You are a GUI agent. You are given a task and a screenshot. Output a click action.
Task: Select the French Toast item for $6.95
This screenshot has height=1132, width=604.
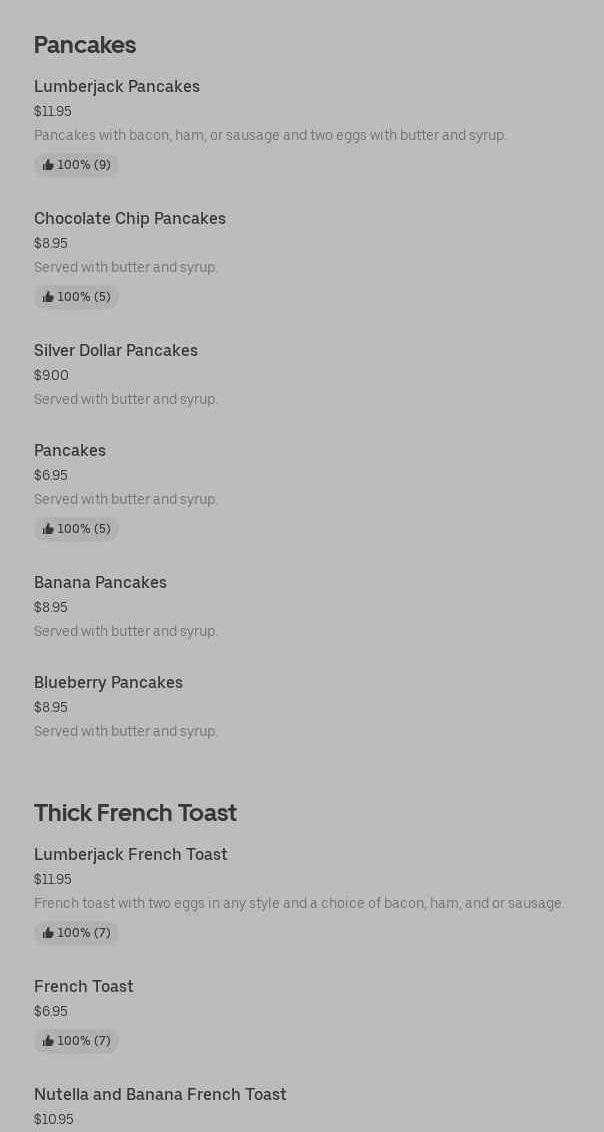click(x=84, y=987)
